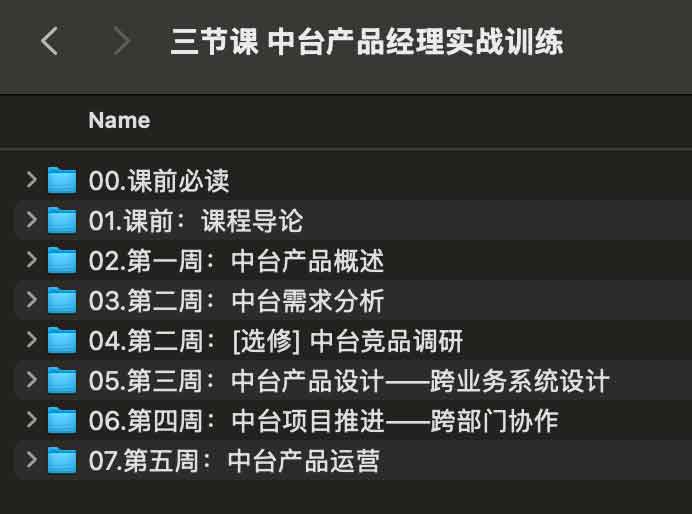
Task: Sort files by the Name column
Action: [119, 120]
